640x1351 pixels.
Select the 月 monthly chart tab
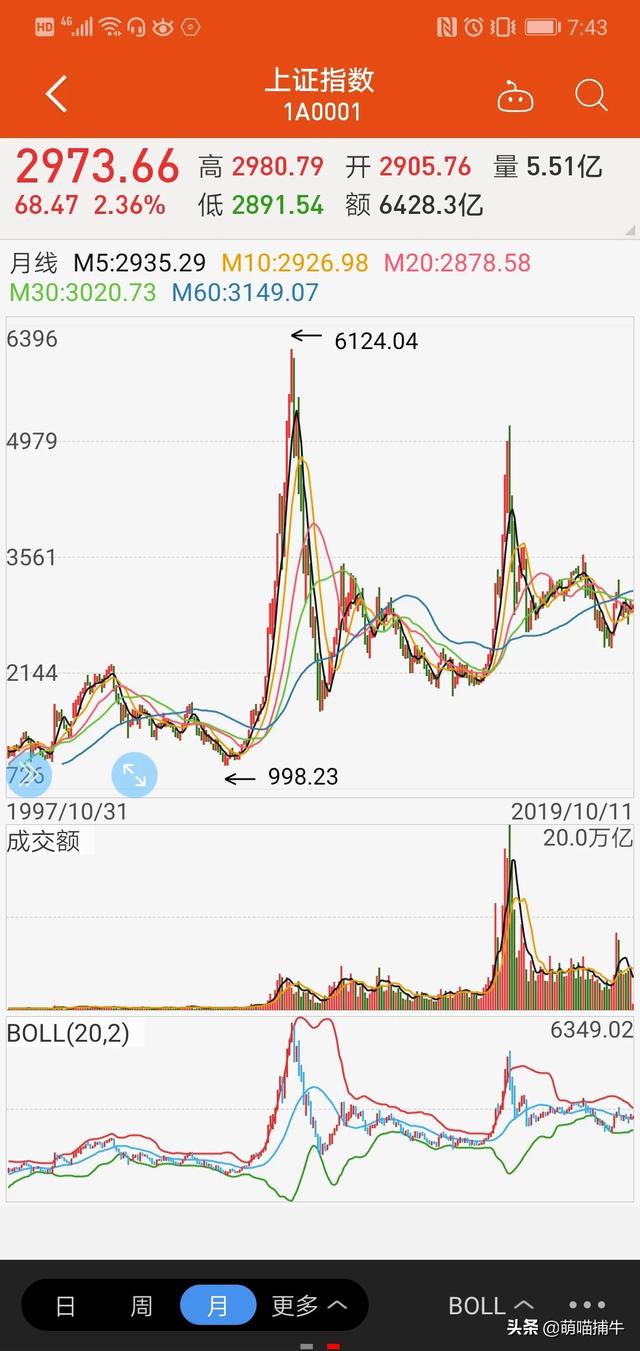point(217,1305)
